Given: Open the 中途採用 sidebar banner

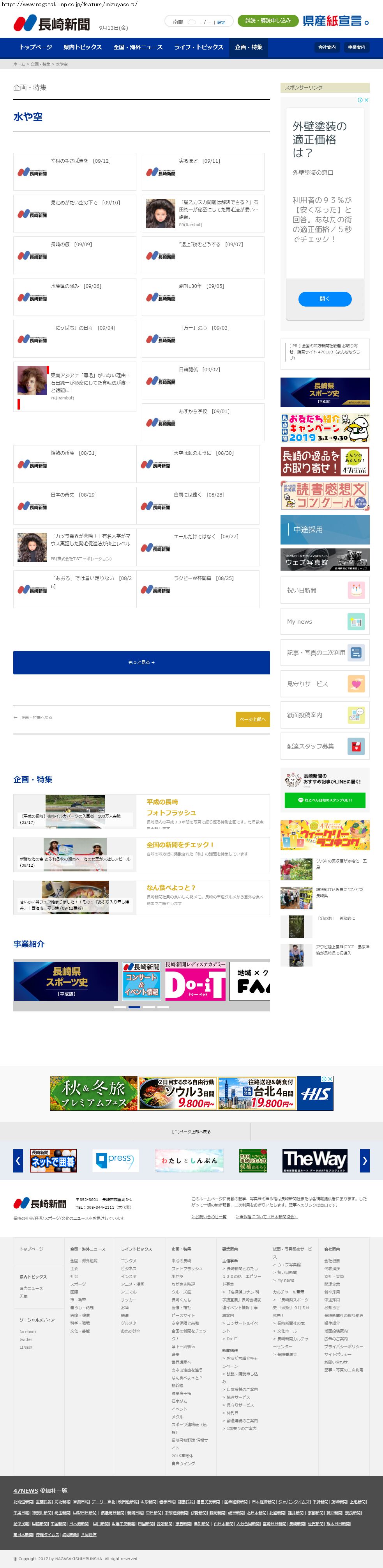Looking at the screenshot, I should coord(325,530).
